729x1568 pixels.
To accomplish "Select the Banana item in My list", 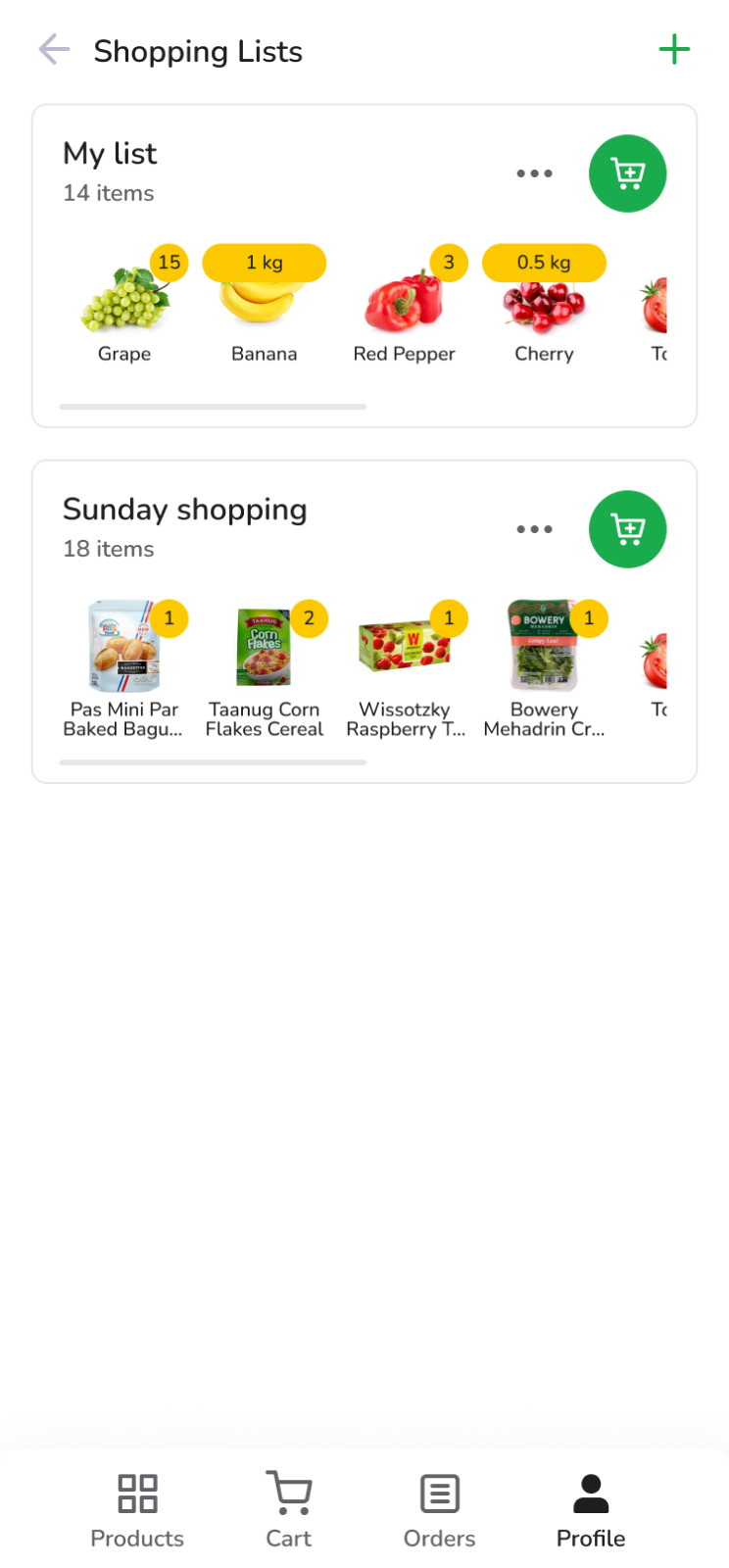I will click(x=264, y=306).
